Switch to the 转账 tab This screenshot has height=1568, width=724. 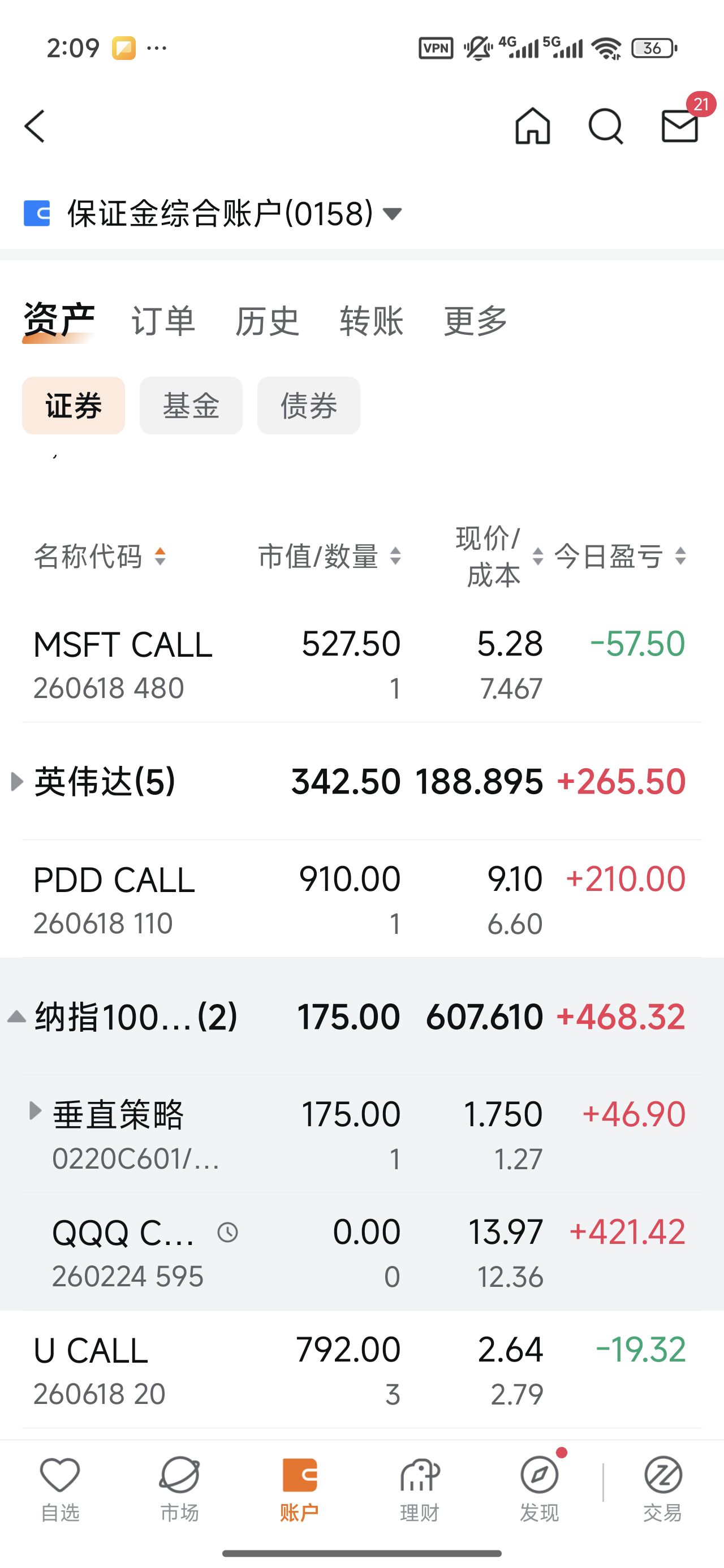tap(372, 321)
